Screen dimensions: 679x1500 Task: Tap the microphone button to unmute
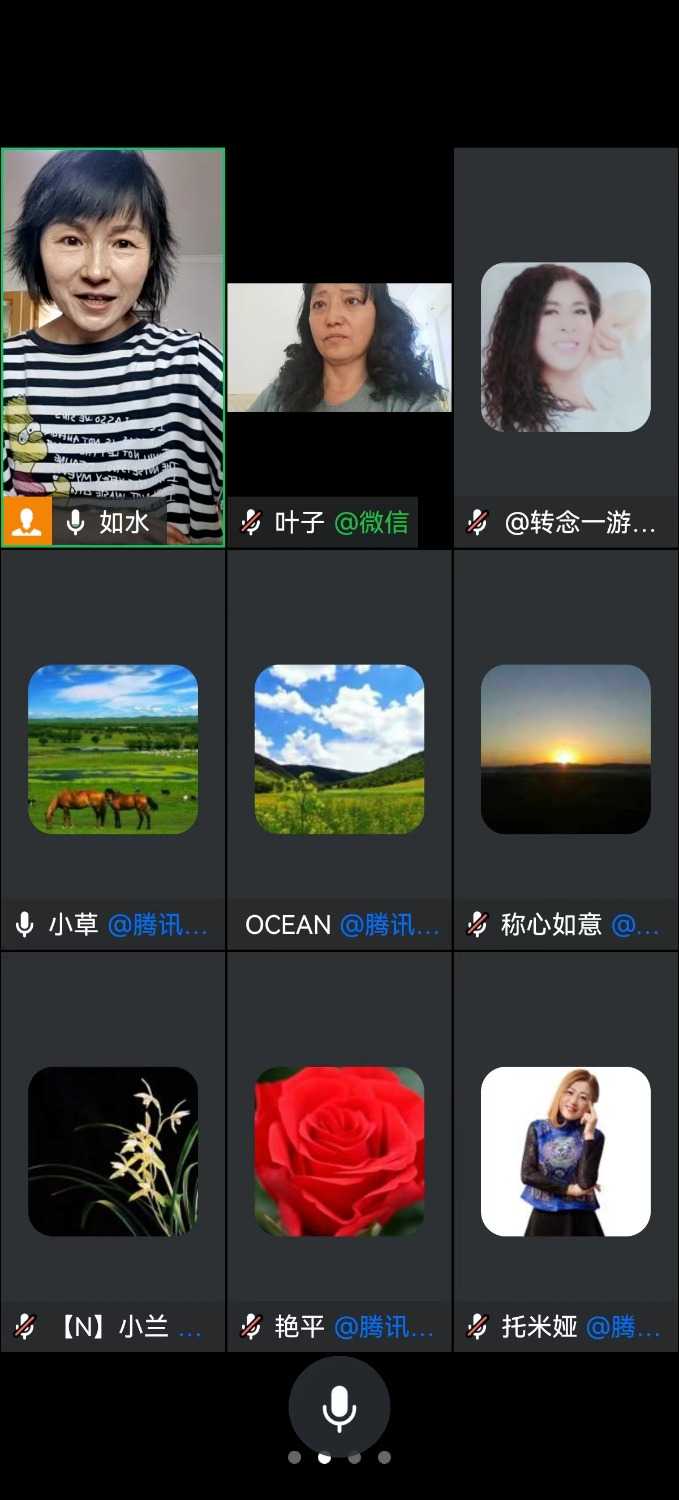pos(339,1407)
